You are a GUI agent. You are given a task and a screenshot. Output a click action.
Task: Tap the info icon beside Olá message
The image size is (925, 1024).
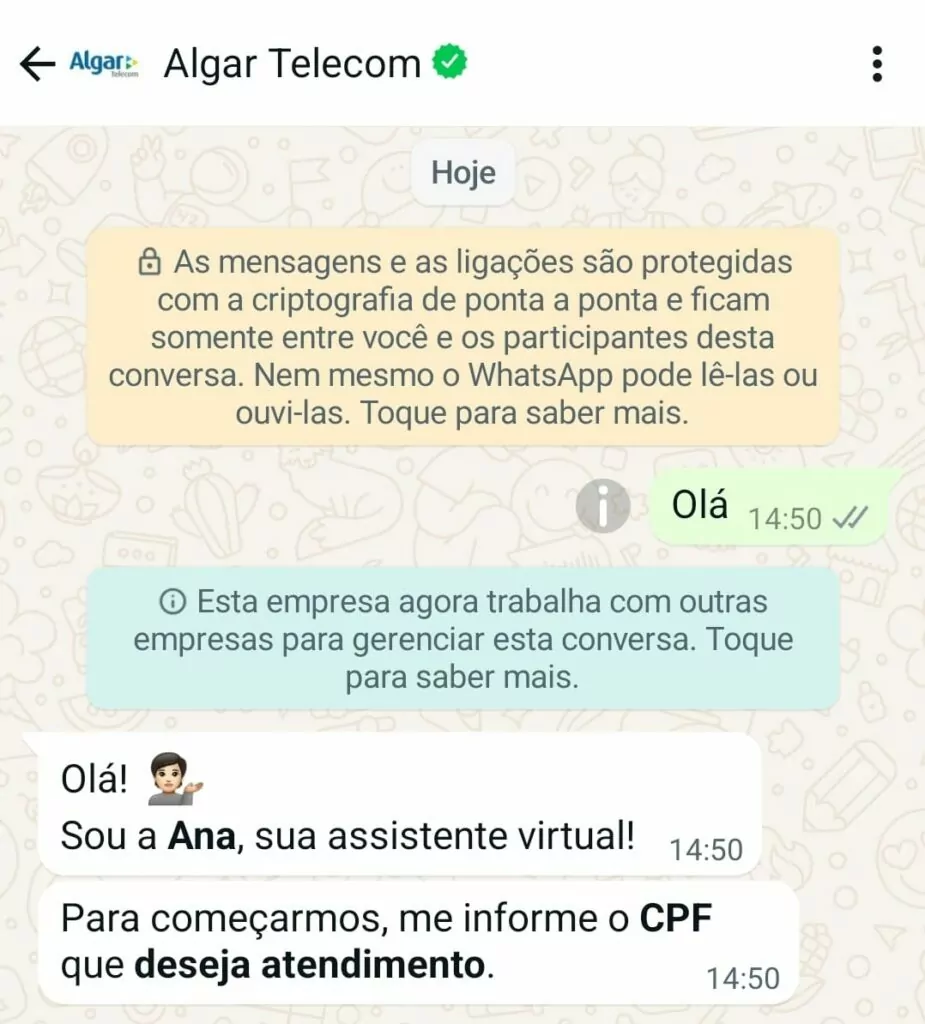[x=603, y=507]
